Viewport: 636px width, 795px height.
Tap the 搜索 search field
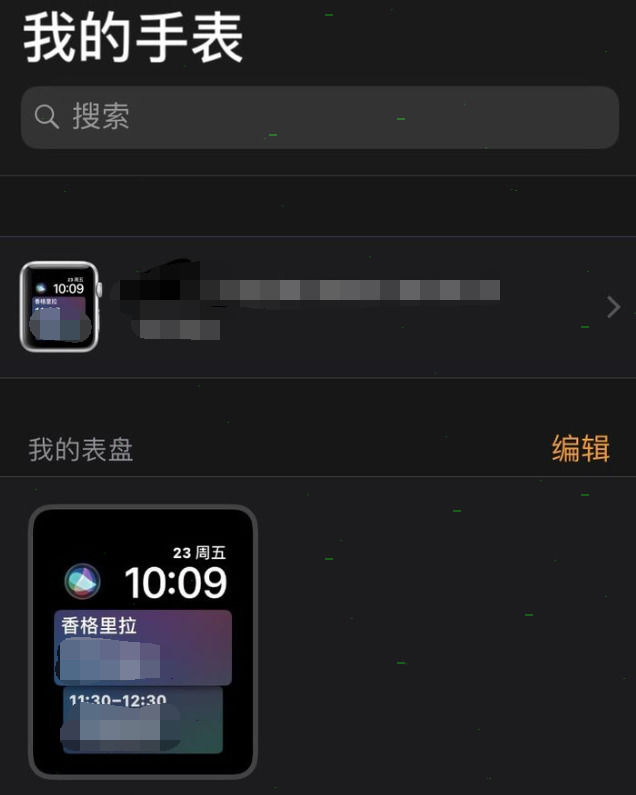point(318,117)
